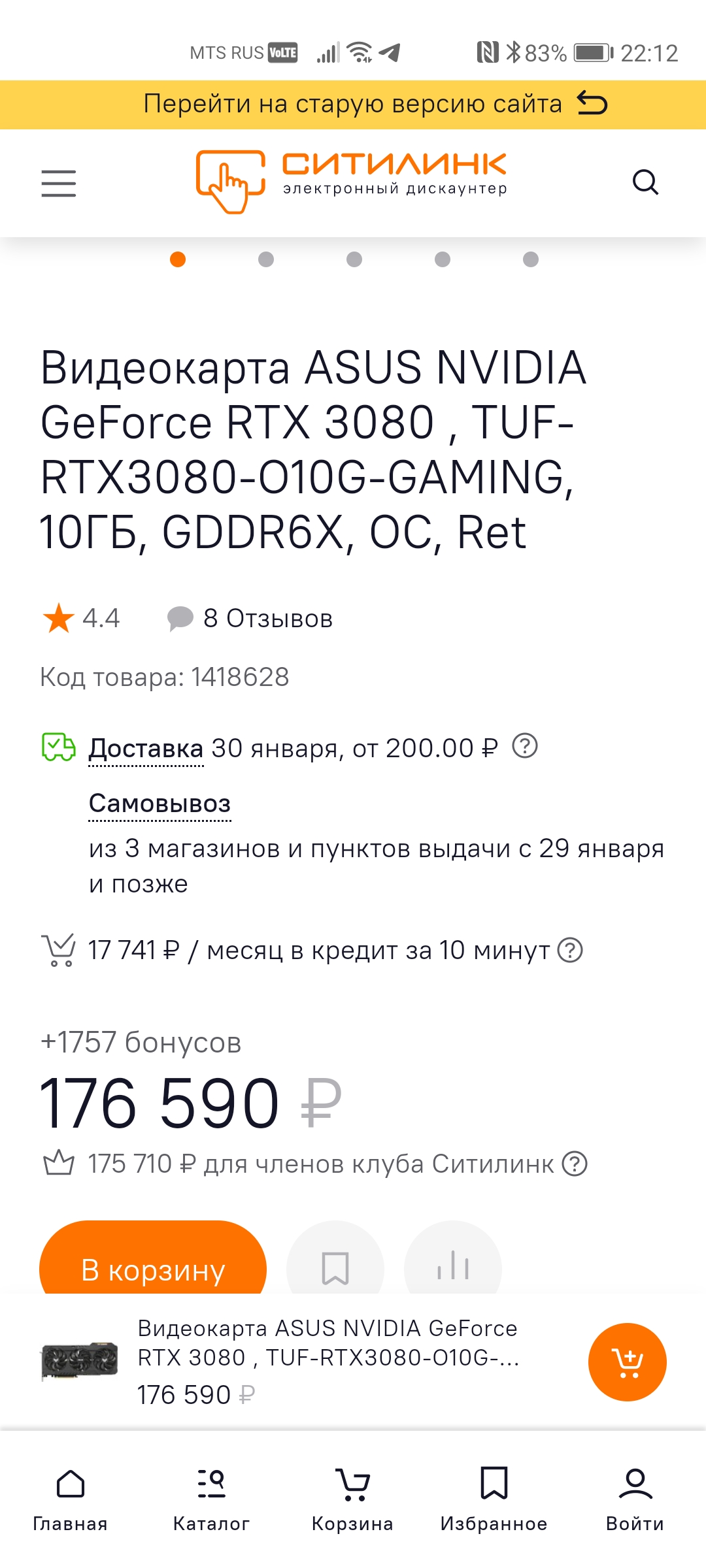
Task: Tap the sticky bar cart-plus button
Action: (627, 1362)
